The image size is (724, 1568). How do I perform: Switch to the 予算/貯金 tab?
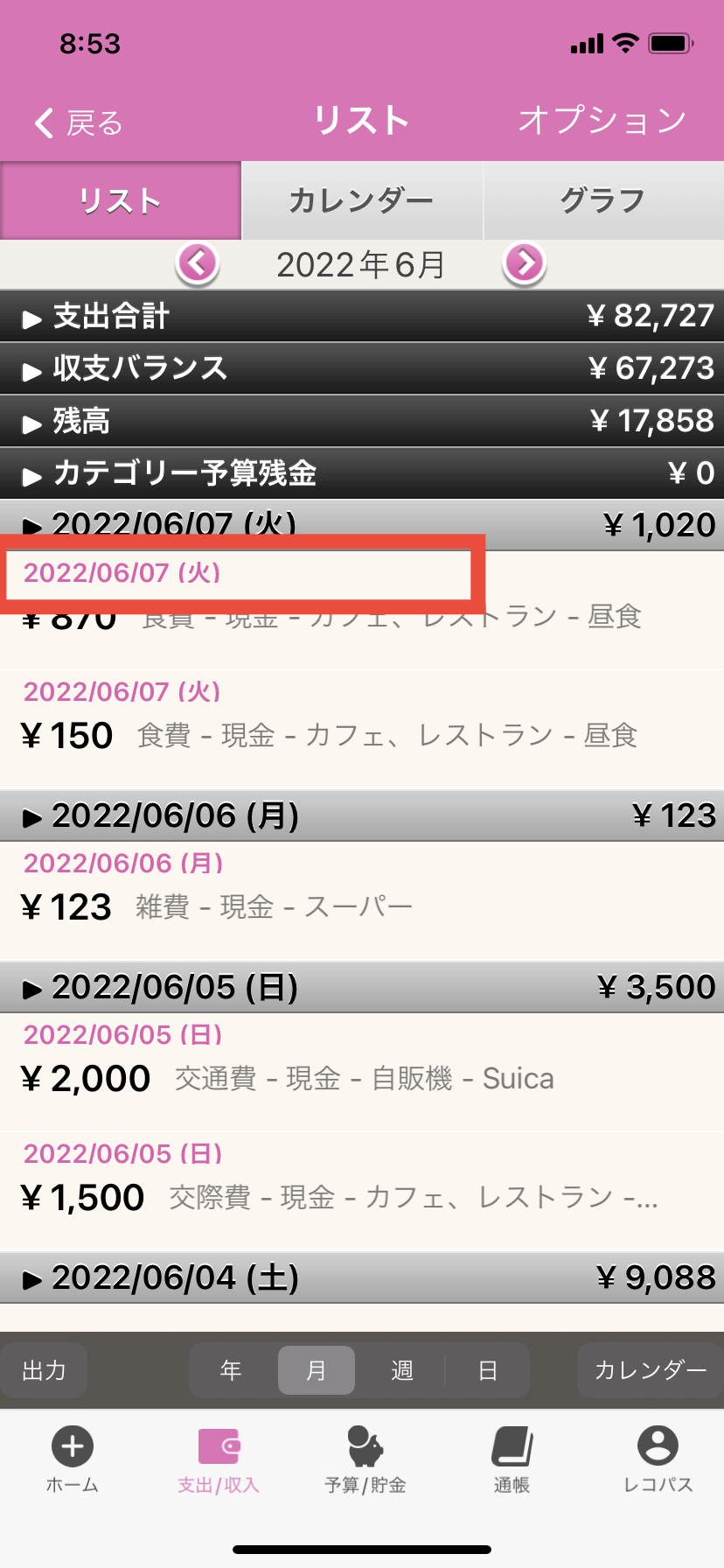[x=365, y=1459]
